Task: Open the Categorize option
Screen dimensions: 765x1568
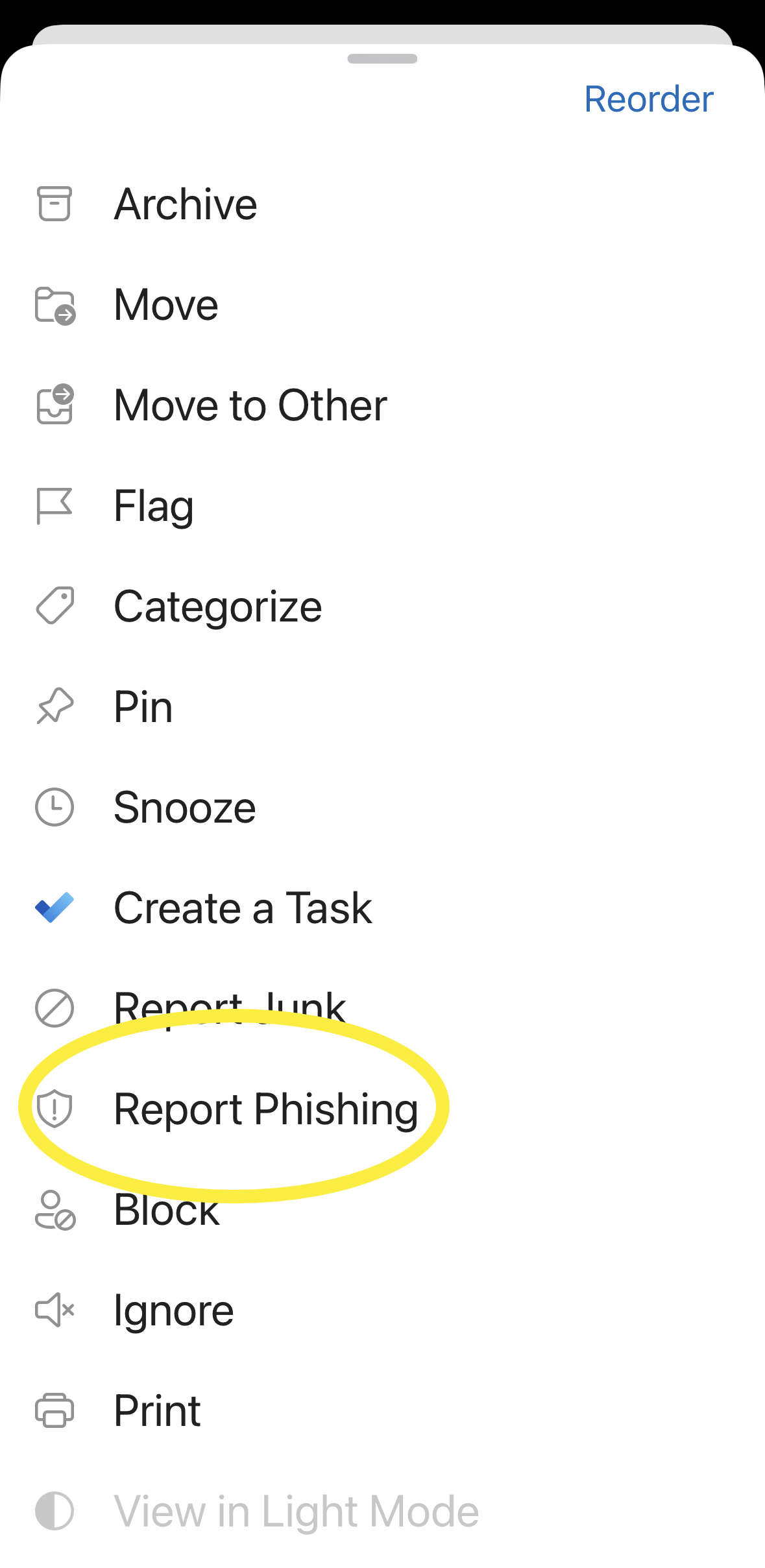Action: click(217, 607)
